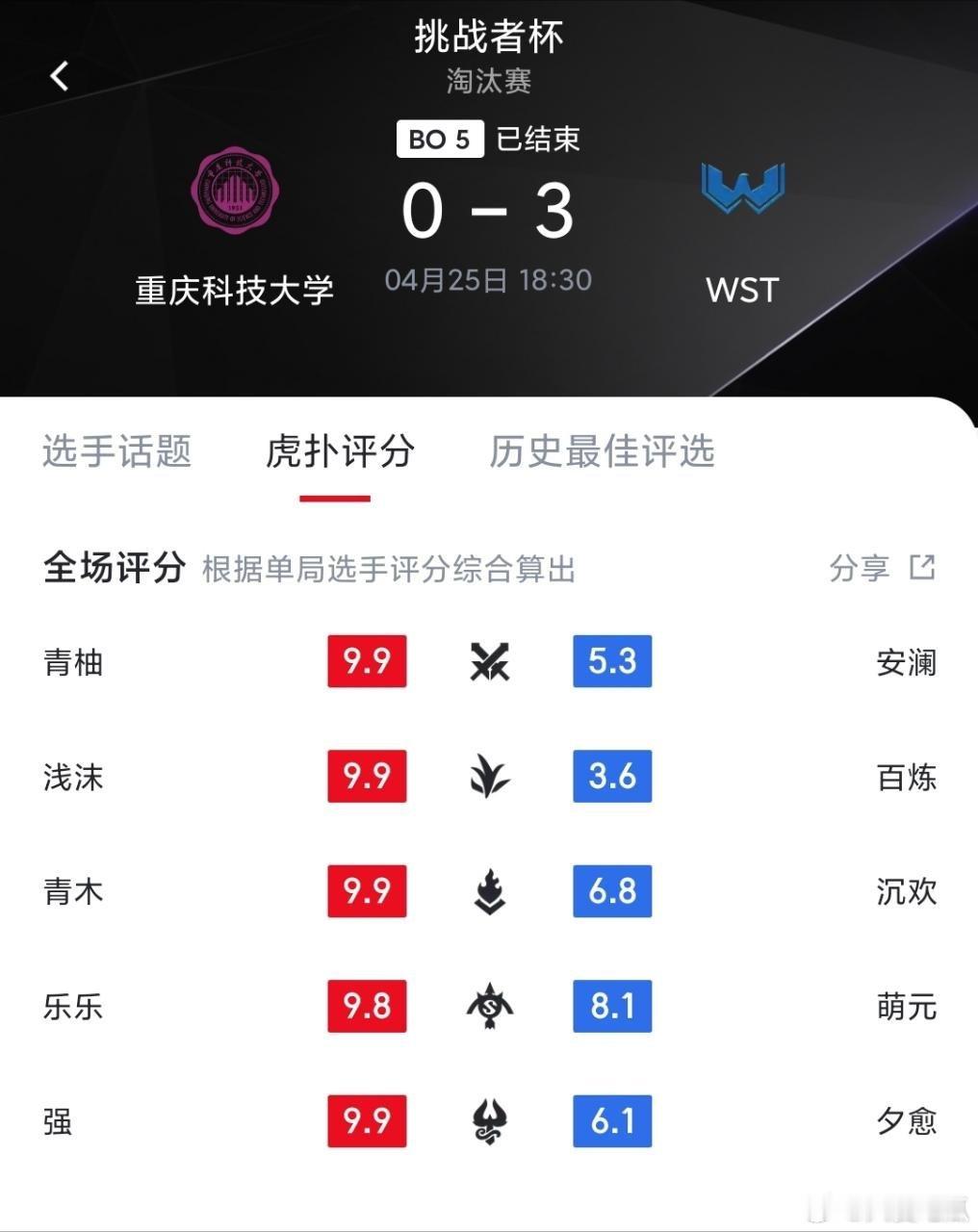
Task: Tap 安澜's blue 5.3 rating badge
Action: (x=612, y=661)
